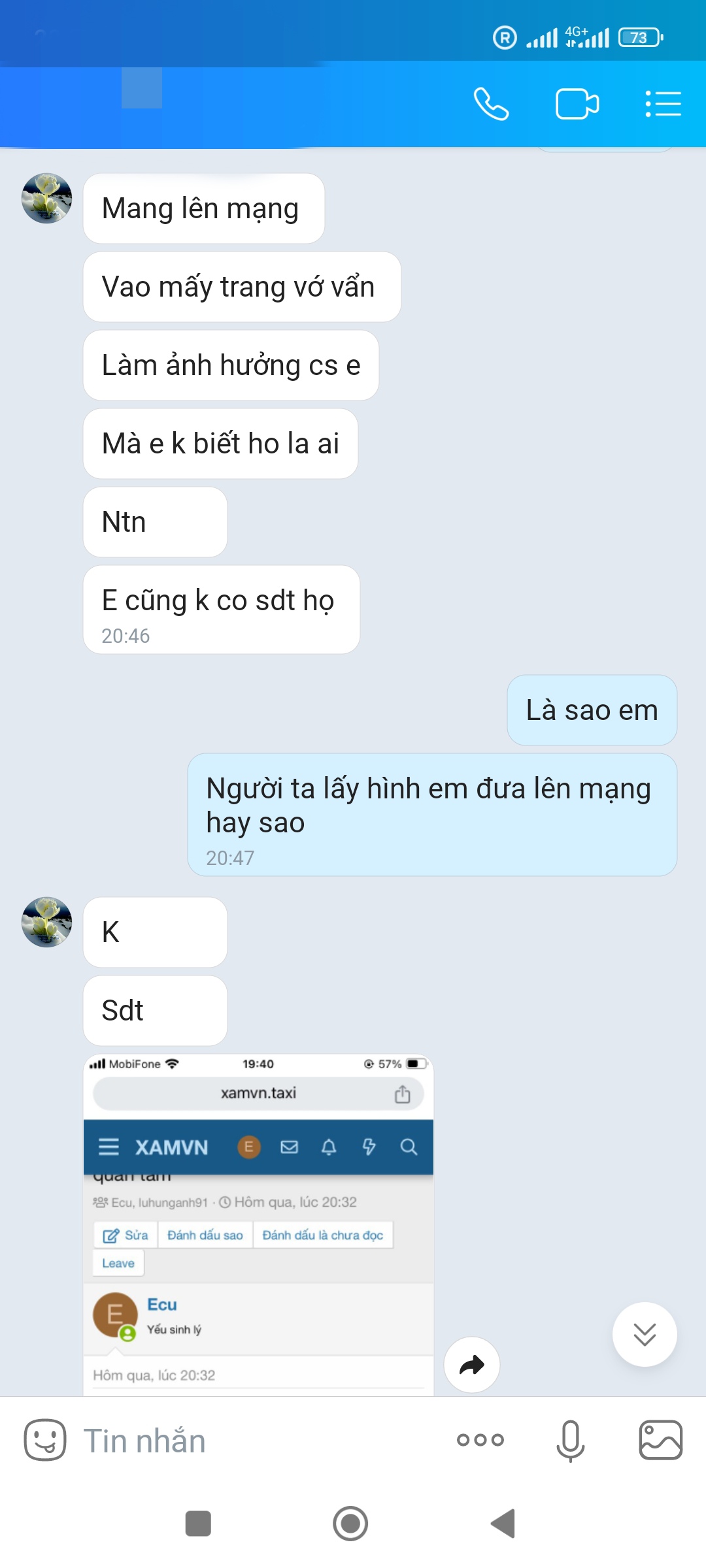Open more attachment options
Image resolution: width=706 pixels, height=1568 pixels.
pyautogui.click(x=480, y=1440)
